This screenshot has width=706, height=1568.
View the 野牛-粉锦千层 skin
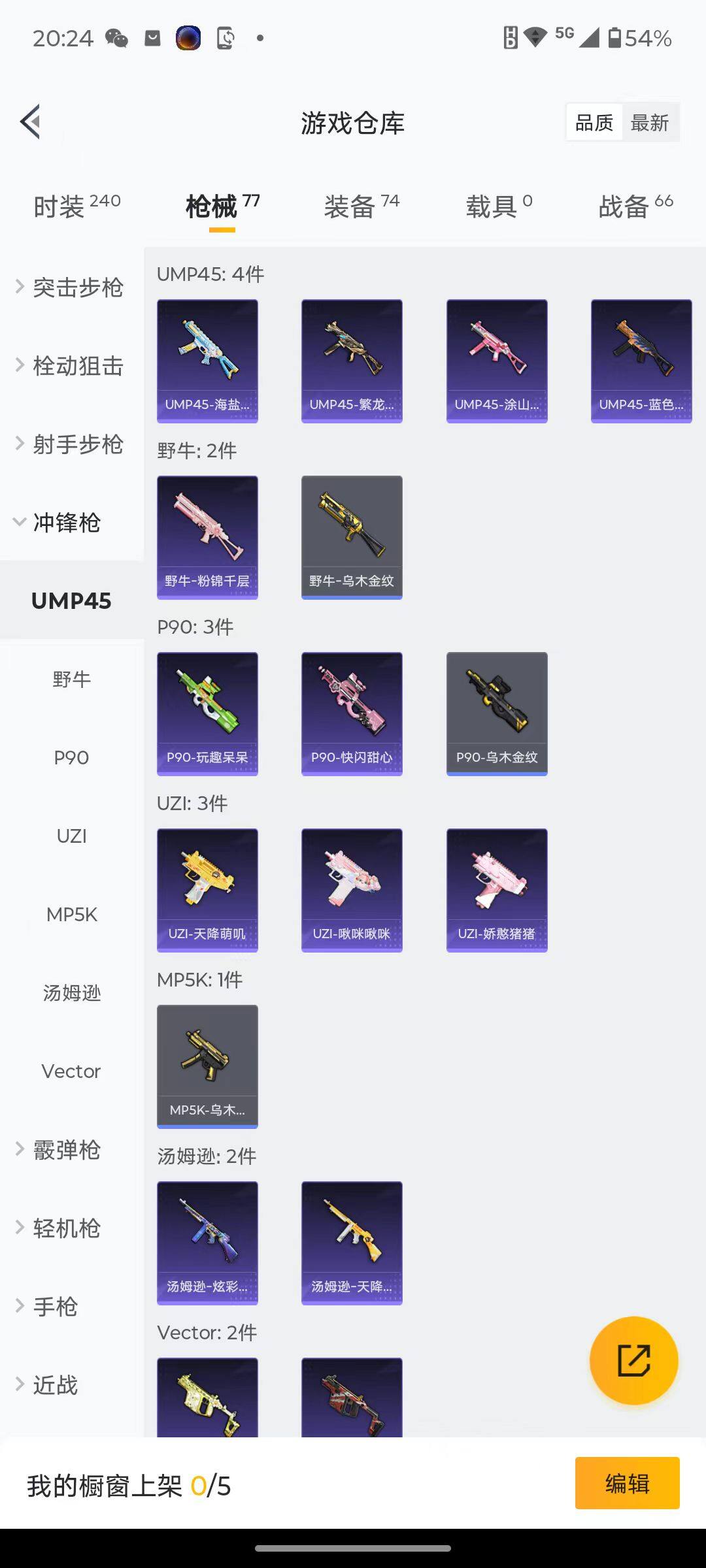point(207,537)
